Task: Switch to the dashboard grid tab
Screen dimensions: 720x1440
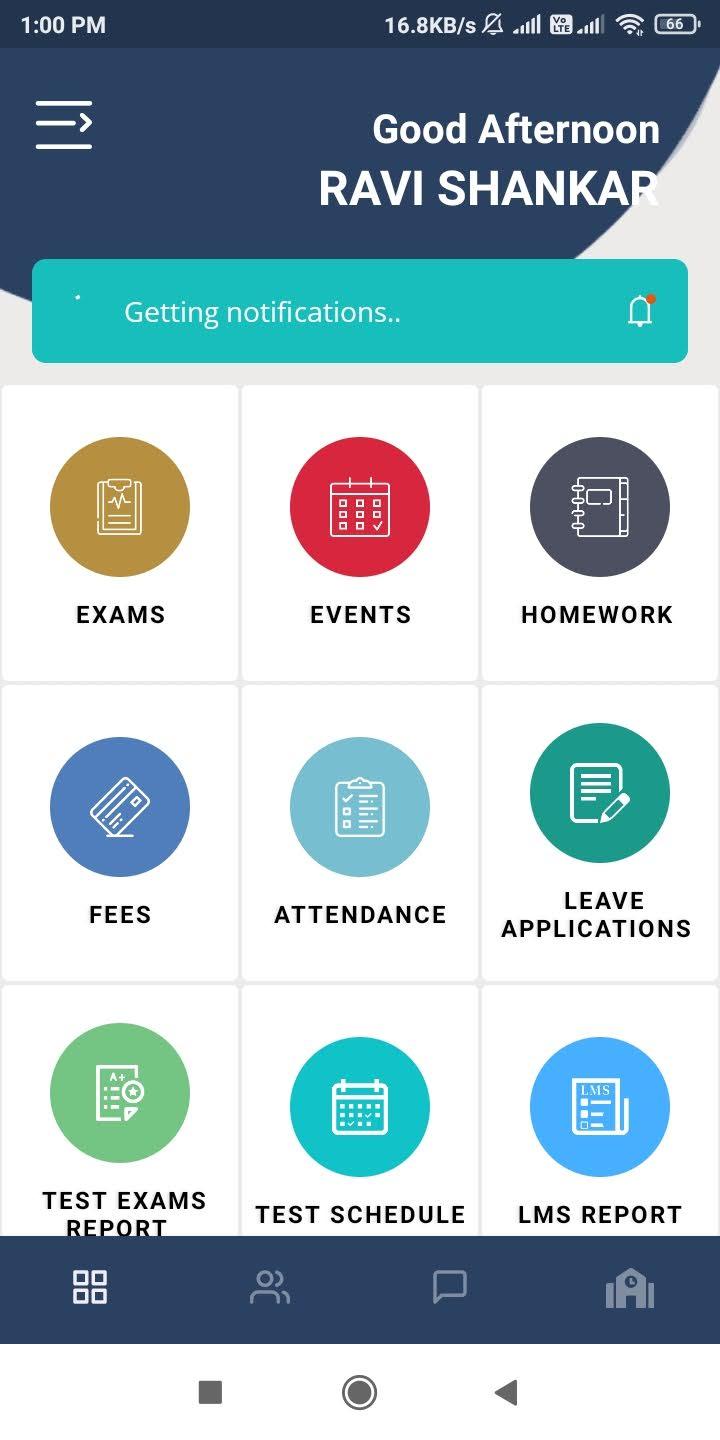Action: [90, 1287]
